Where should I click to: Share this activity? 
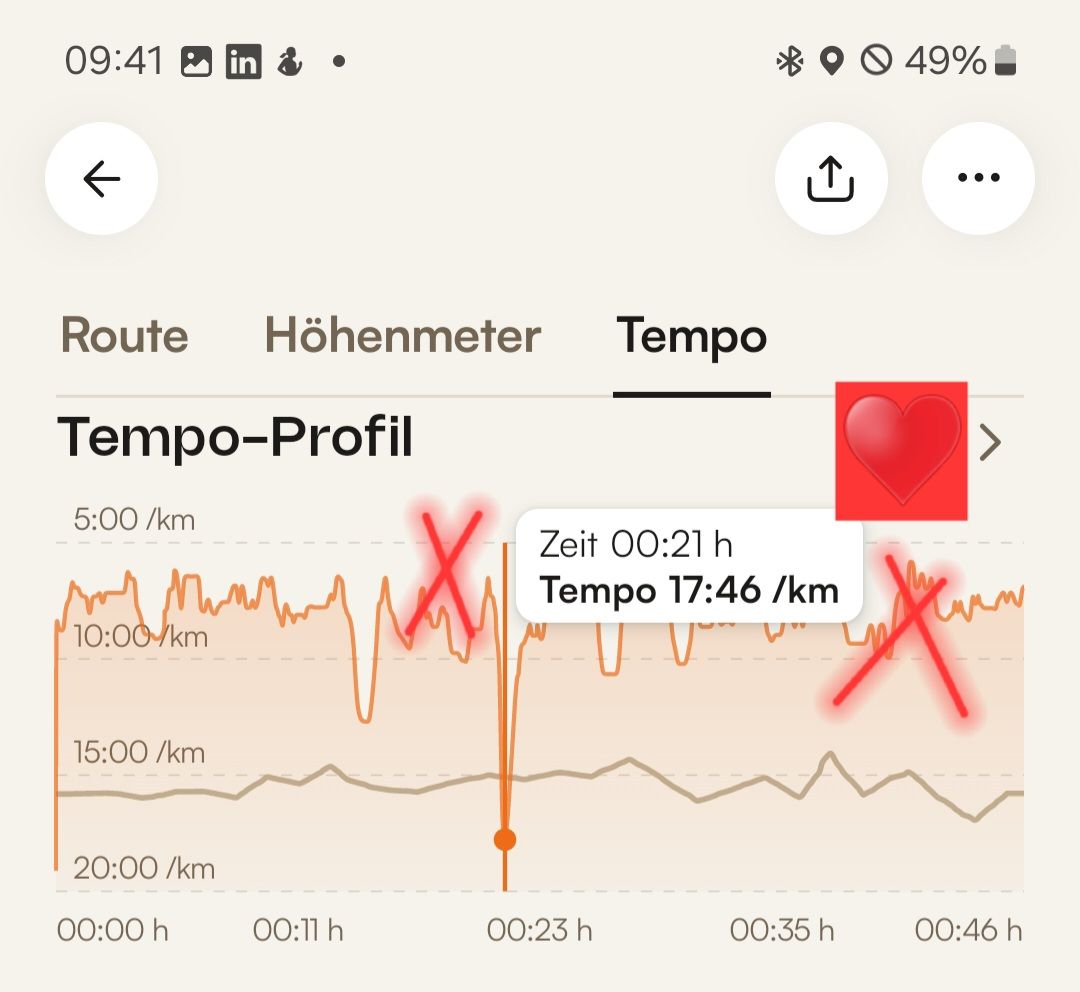831,178
